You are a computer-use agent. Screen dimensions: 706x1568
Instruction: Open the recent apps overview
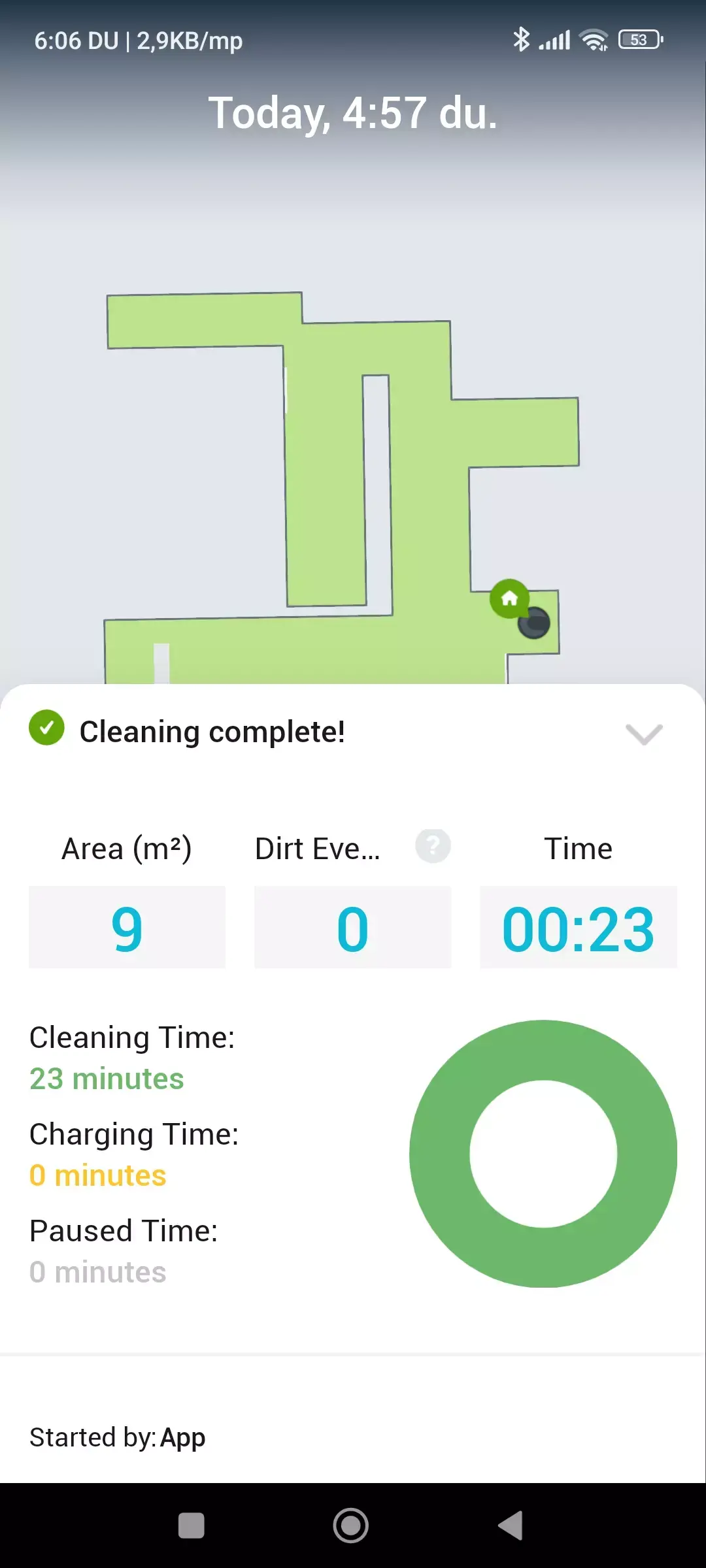click(192, 1526)
